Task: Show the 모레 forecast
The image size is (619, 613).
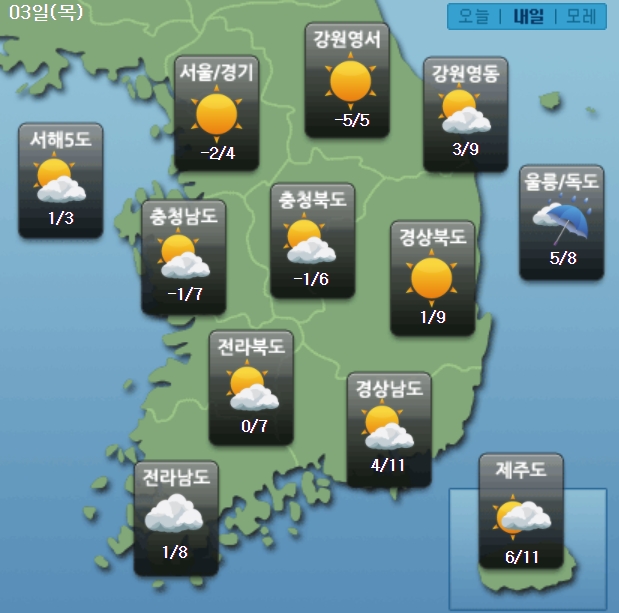Action: click(x=581, y=17)
